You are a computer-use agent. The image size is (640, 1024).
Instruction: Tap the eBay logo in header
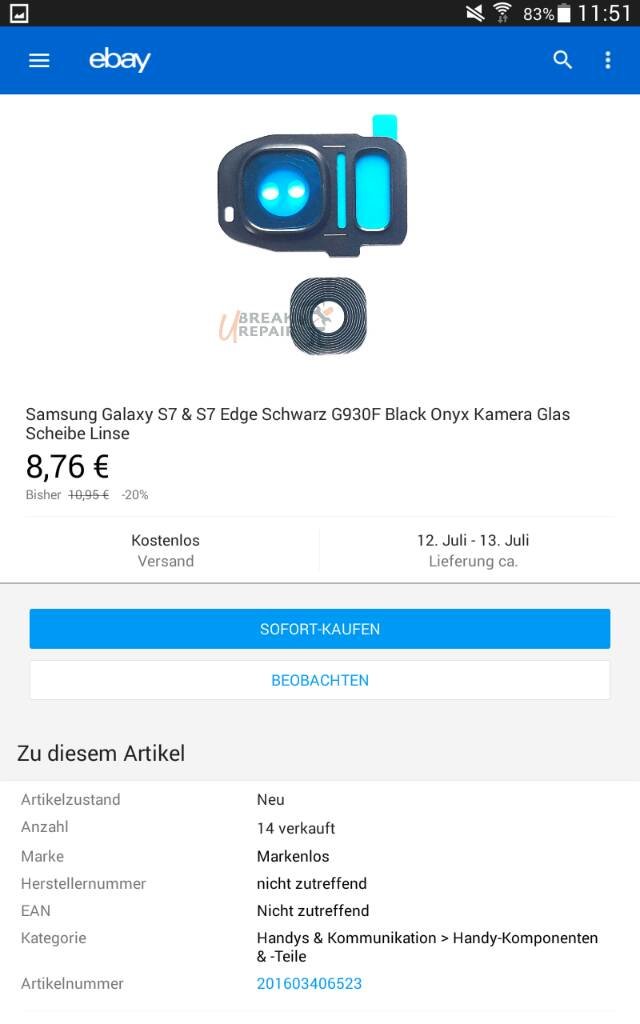pyautogui.click(x=120, y=60)
